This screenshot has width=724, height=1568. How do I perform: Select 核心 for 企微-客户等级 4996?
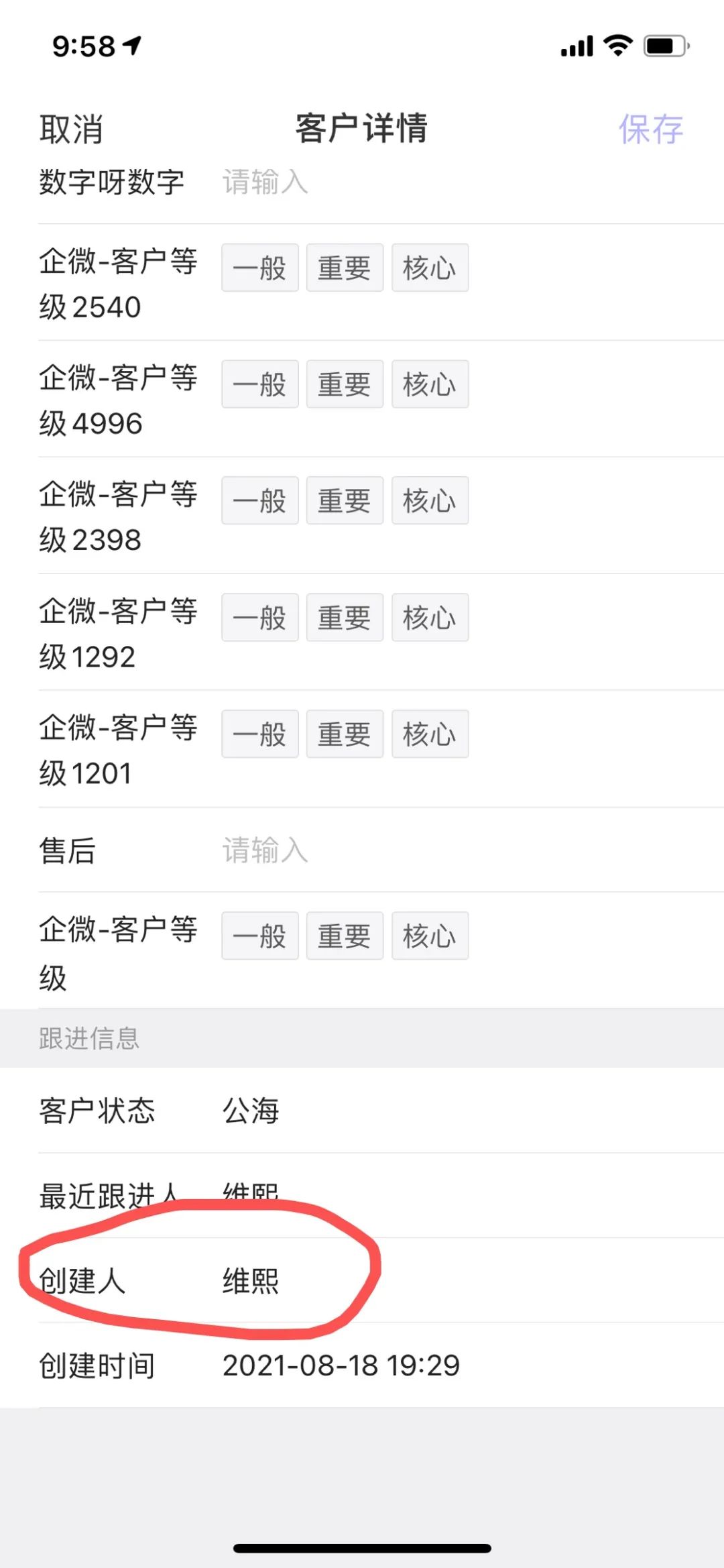pos(429,384)
